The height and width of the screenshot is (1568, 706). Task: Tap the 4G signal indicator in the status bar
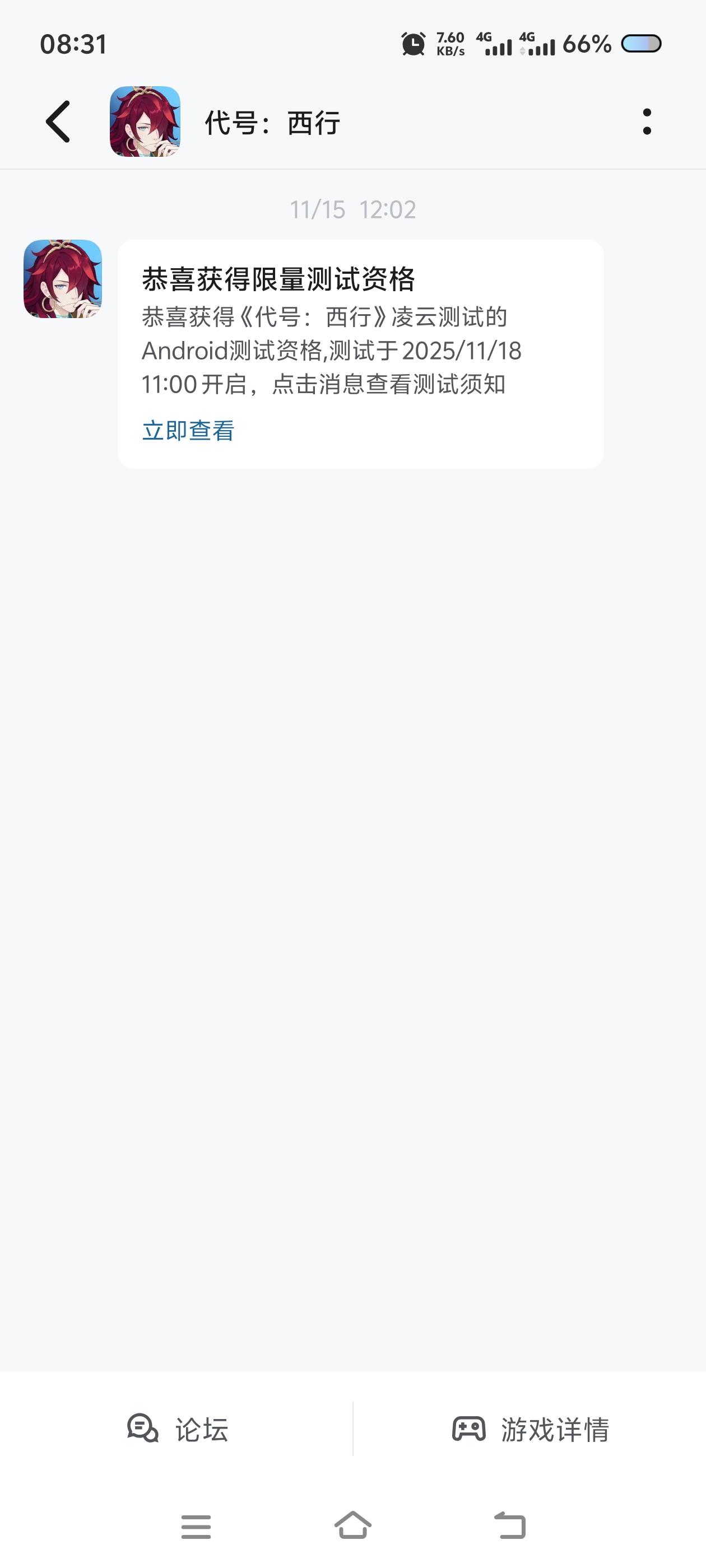tap(495, 43)
